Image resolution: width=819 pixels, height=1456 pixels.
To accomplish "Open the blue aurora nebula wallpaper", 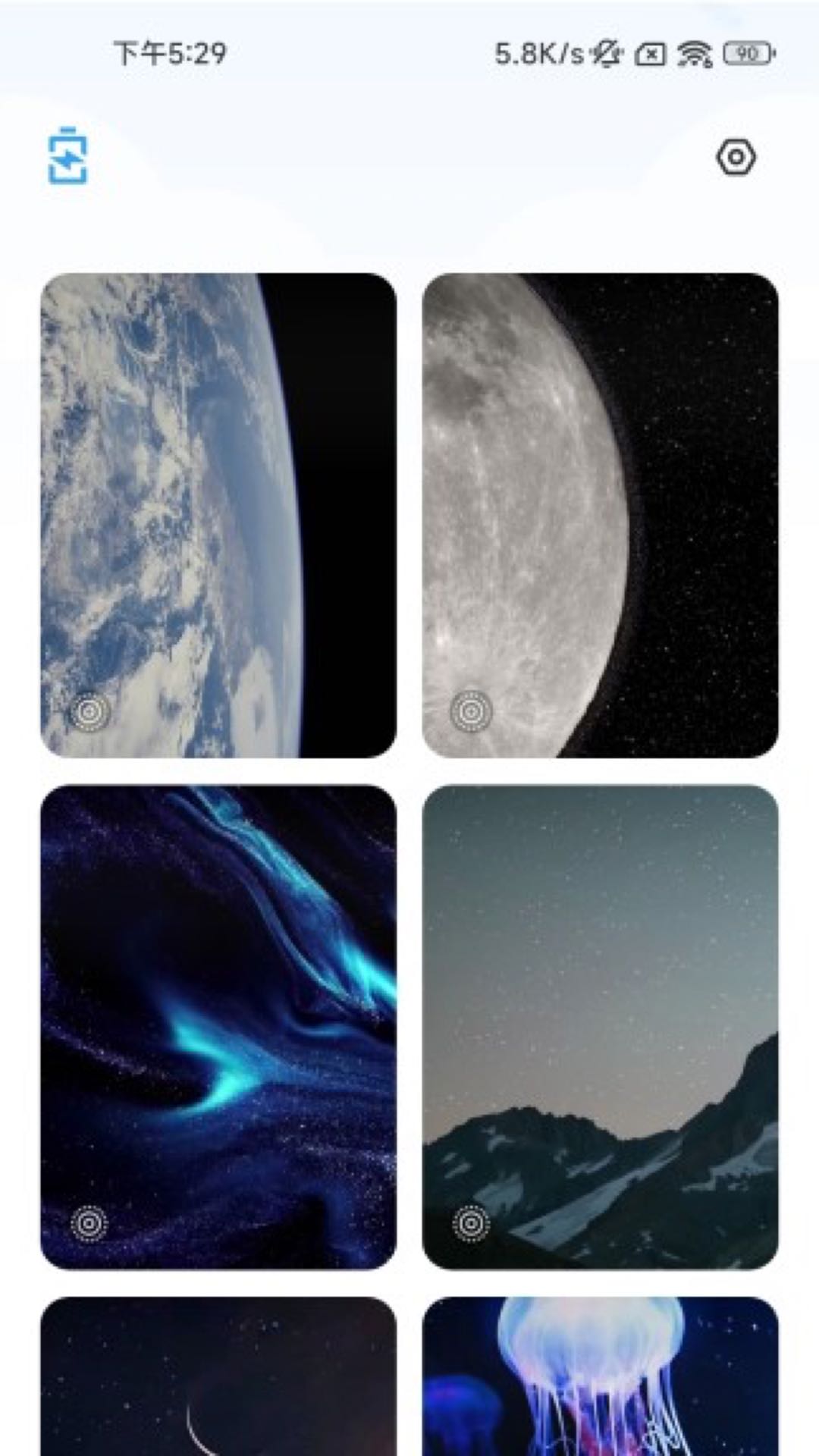I will click(218, 1026).
